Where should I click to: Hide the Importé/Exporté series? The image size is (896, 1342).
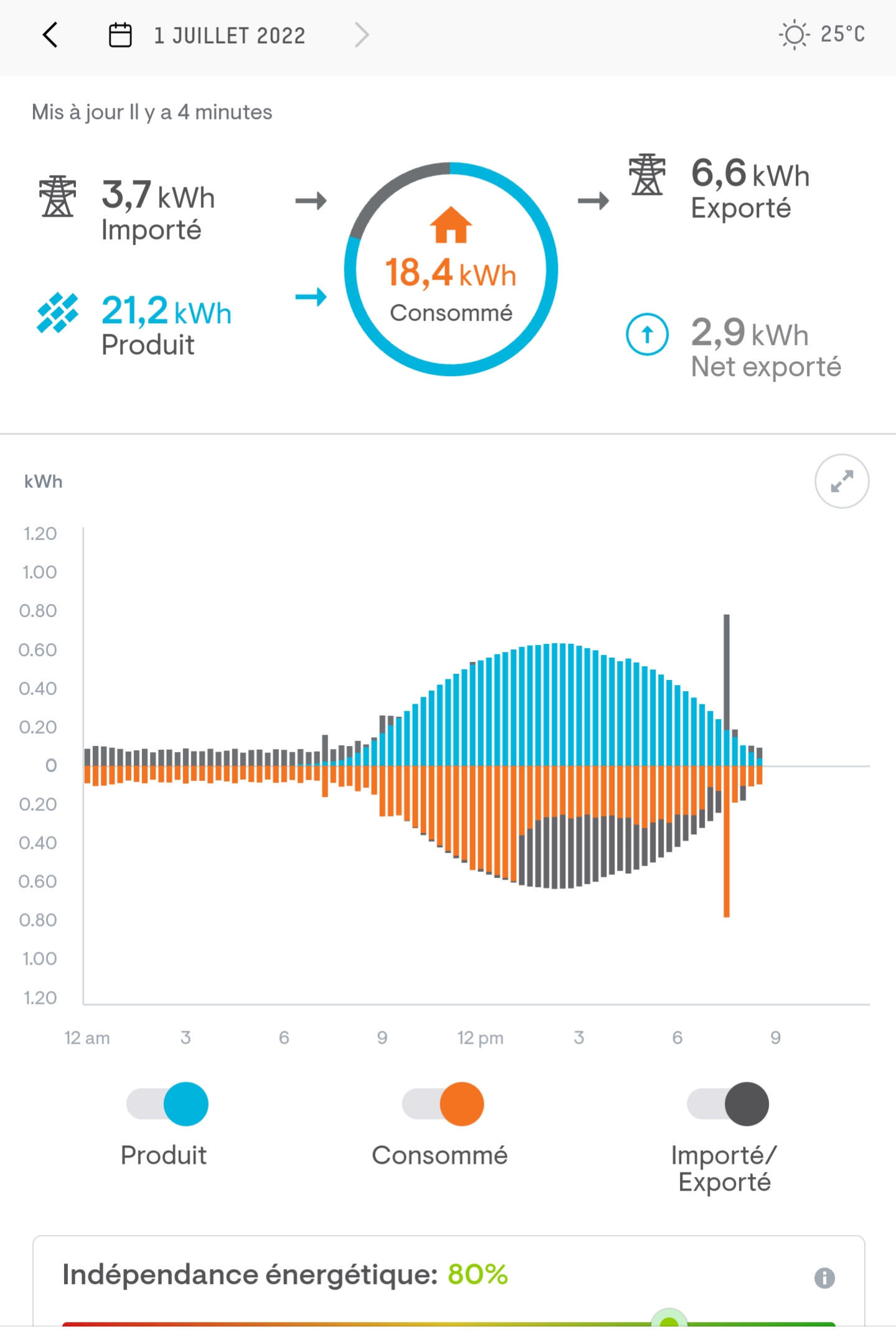tap(728, 1104)
